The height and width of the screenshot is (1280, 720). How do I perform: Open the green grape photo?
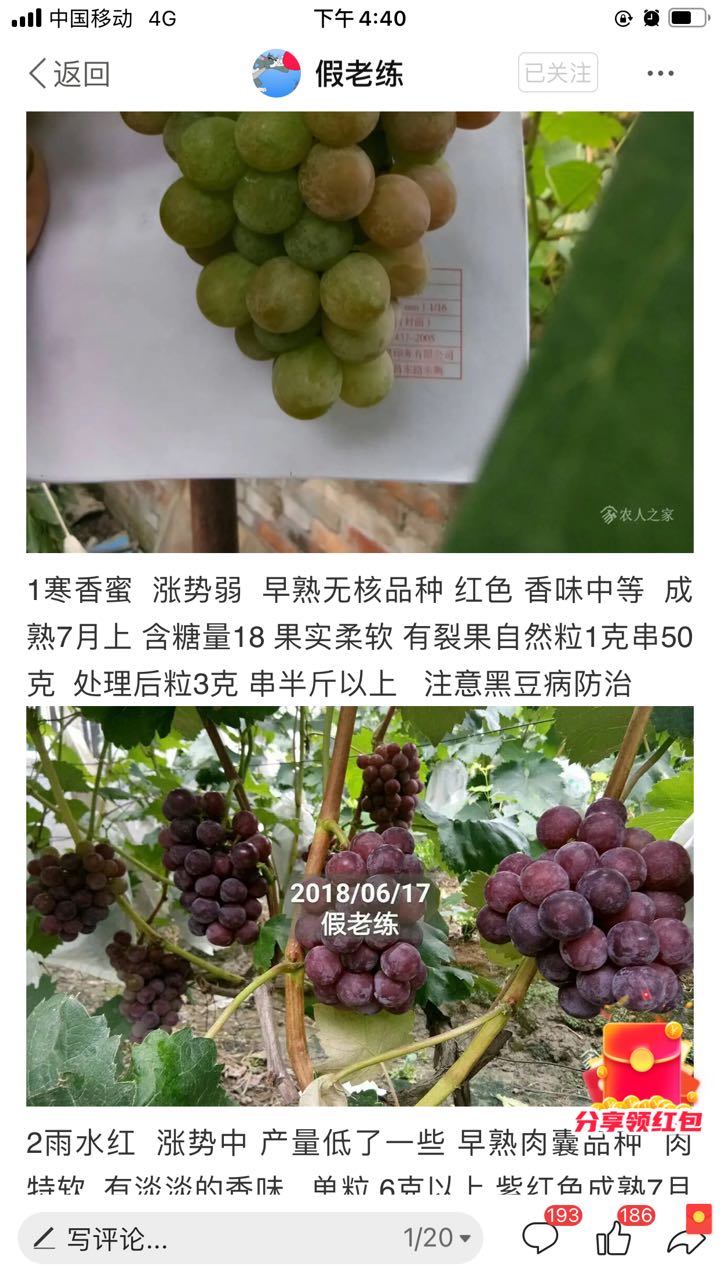359,331
